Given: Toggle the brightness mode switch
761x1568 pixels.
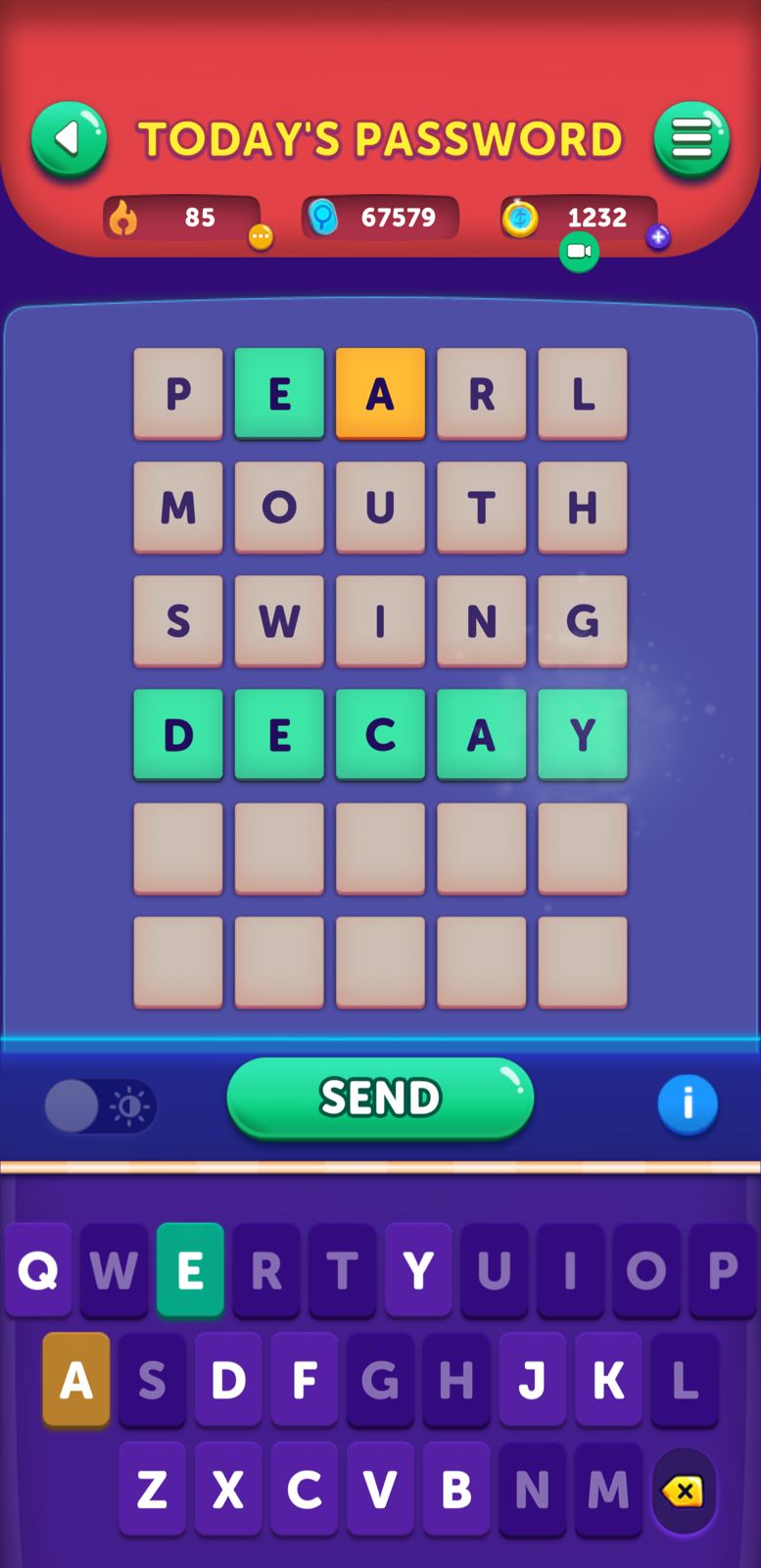Looking at the screenshot, I should click(100, 1106).
